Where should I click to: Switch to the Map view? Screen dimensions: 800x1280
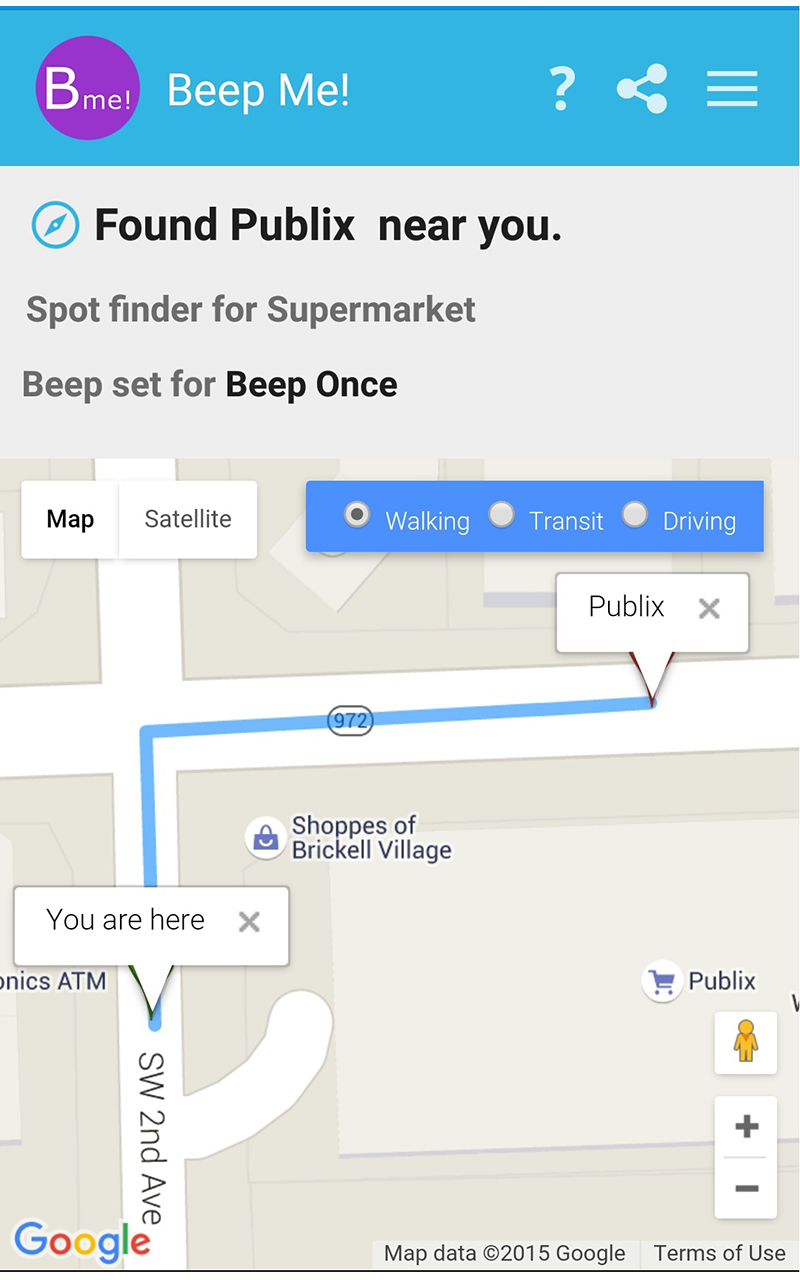pos(69,519)
